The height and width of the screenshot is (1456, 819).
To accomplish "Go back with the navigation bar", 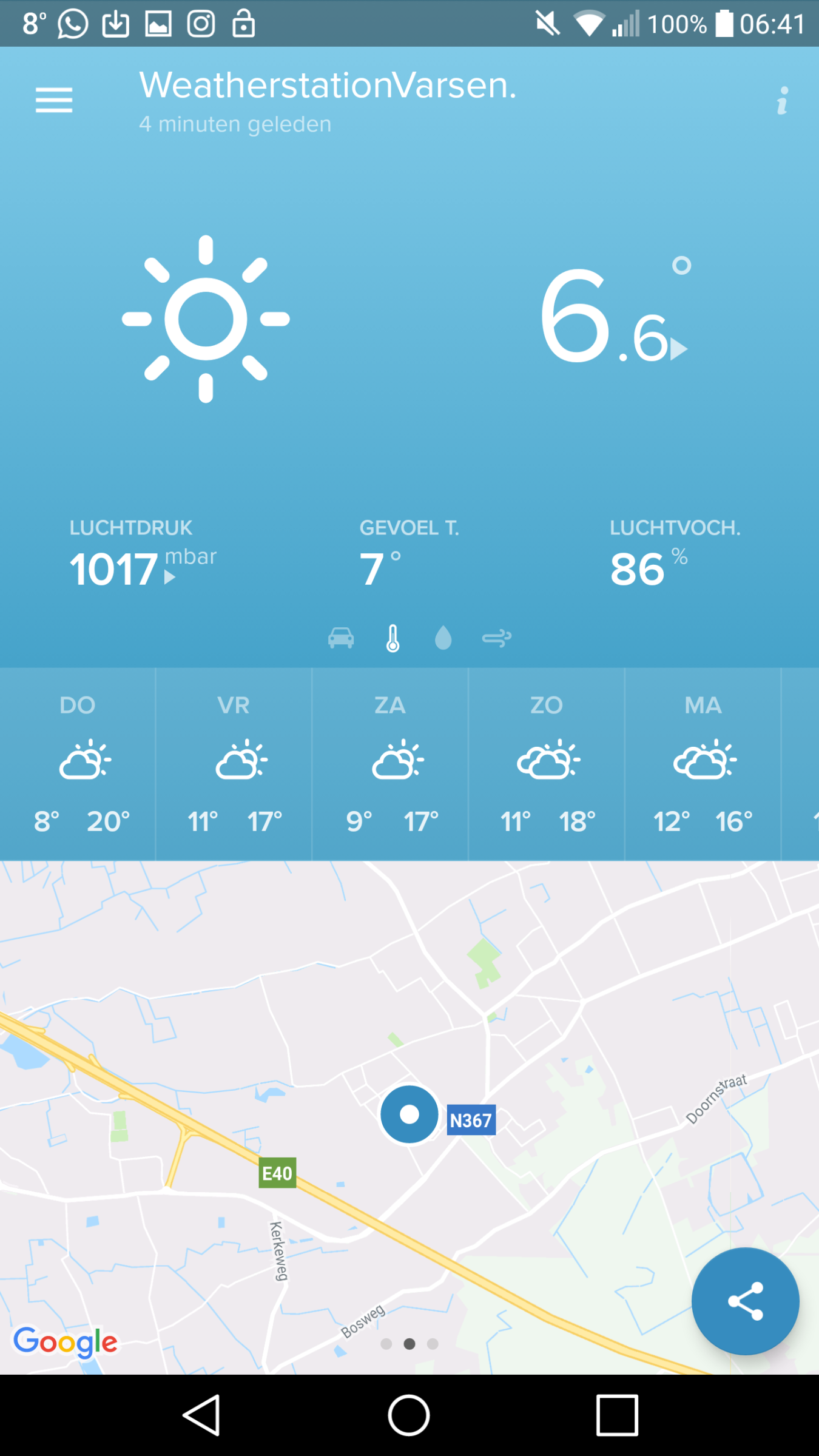I will tap(201, 1415).
